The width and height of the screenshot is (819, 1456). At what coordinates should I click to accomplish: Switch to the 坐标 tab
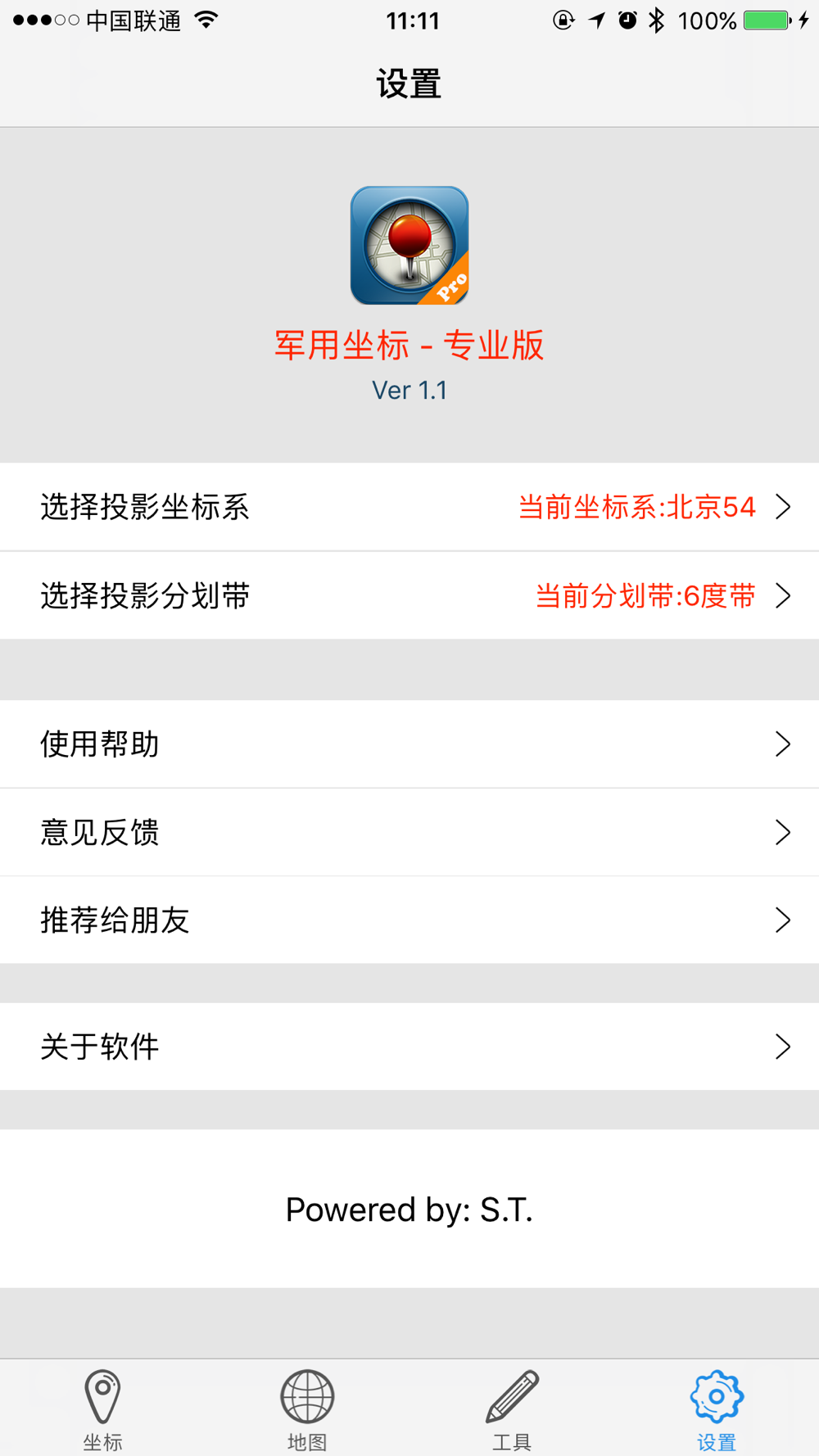tap(102, 1410)
